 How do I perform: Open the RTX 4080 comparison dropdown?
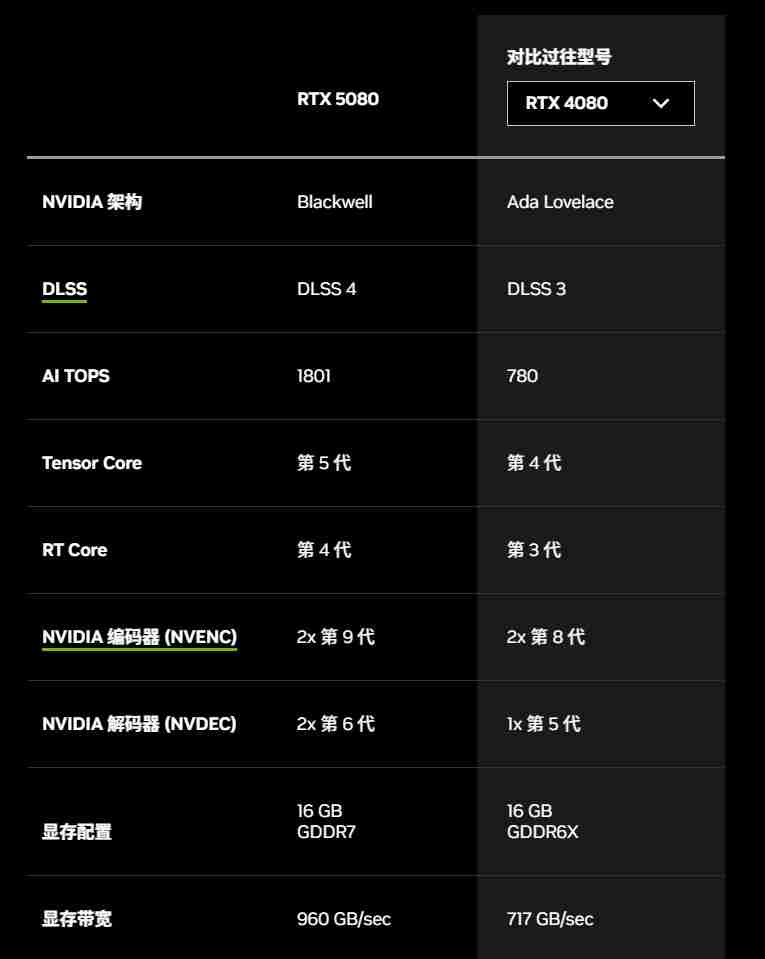tap(599, 103)
